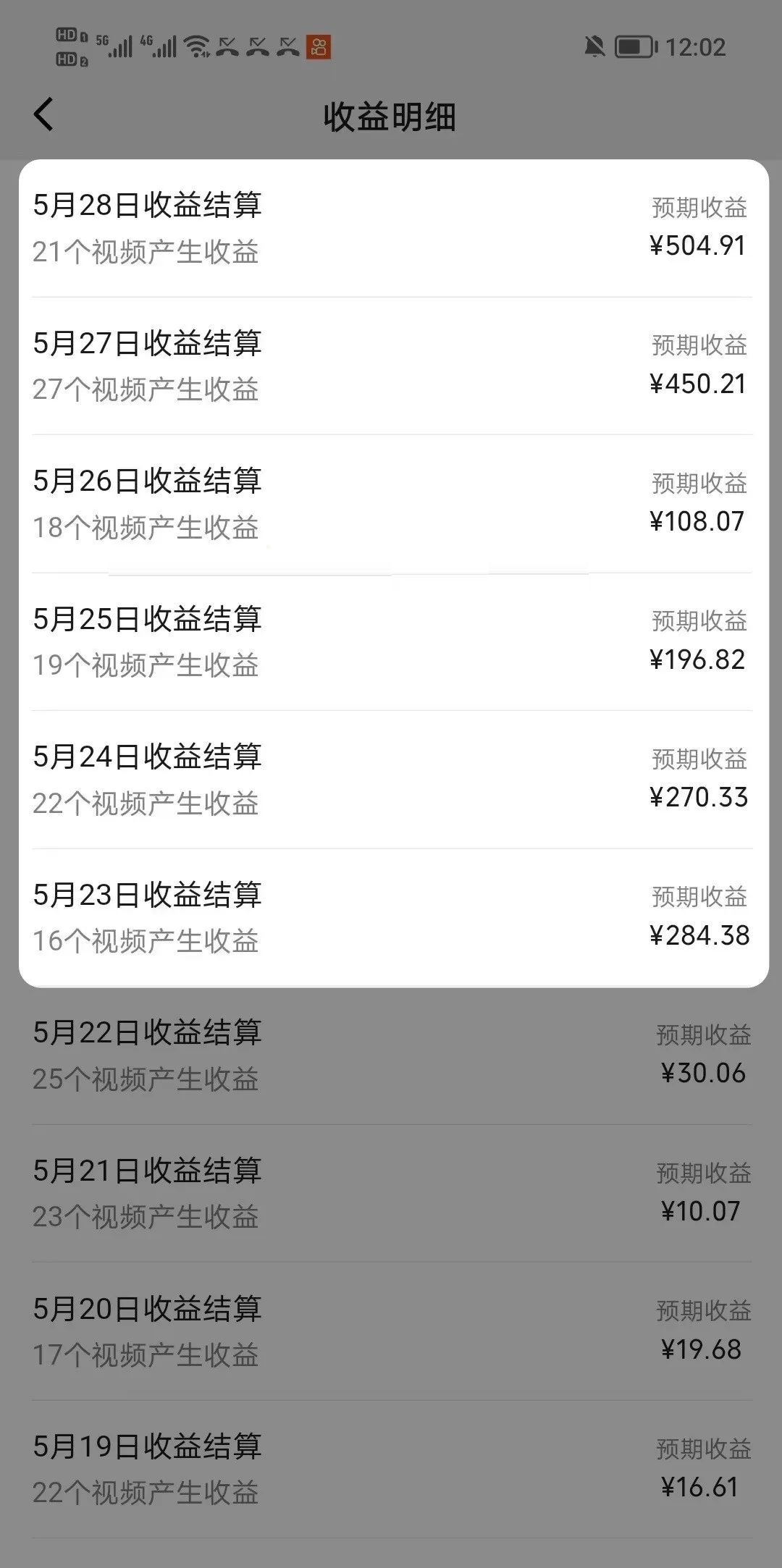Select the 5月26日收益结算 row

pos(391,503)
